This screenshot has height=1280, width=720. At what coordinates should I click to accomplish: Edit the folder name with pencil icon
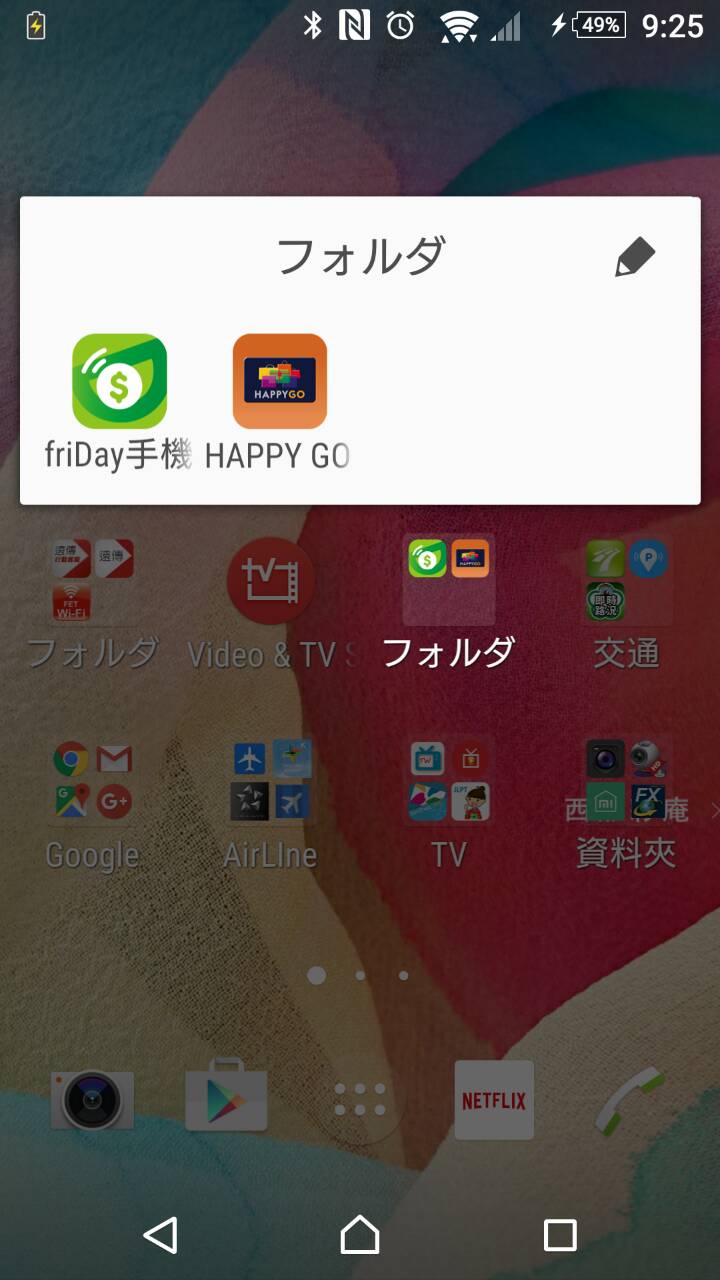pyautogui.click(x=634, y=258)
